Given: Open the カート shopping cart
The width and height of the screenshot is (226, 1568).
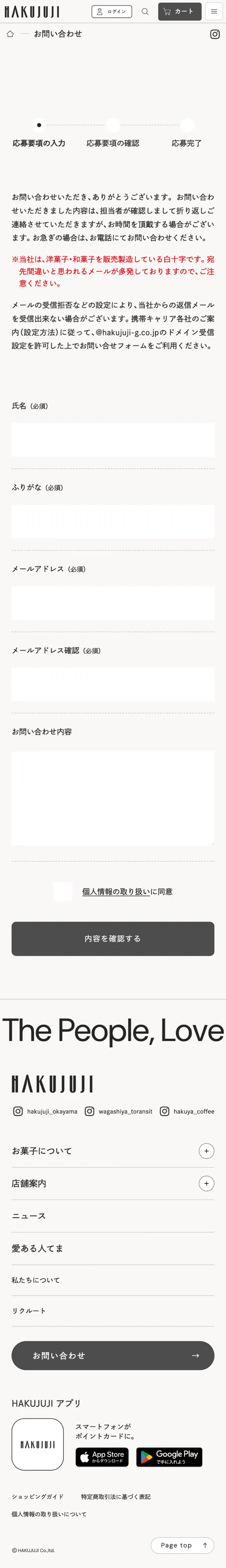Looking at the screenshot, I should point(179,12).
